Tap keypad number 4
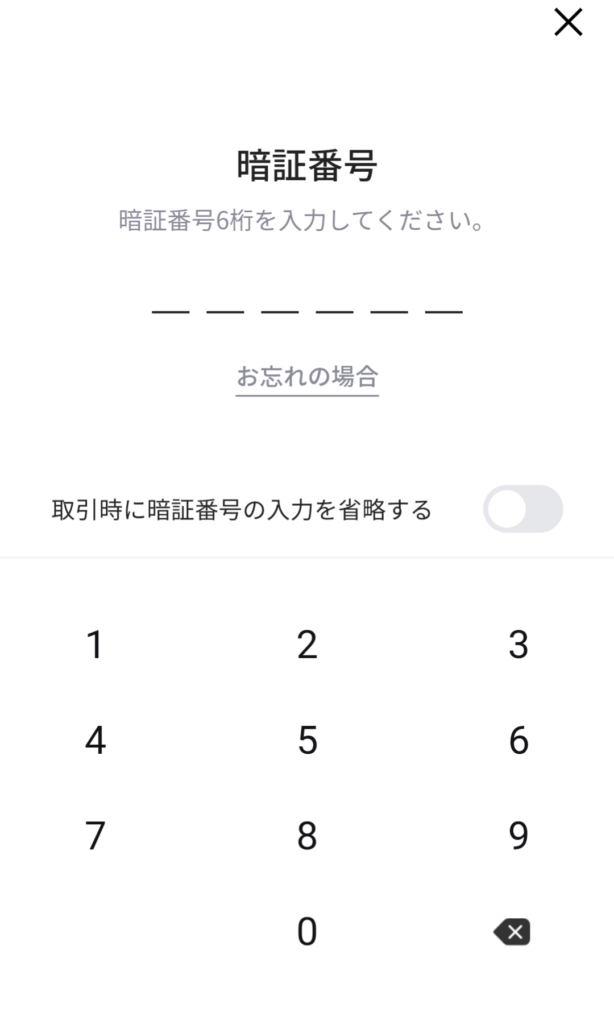 95,740
